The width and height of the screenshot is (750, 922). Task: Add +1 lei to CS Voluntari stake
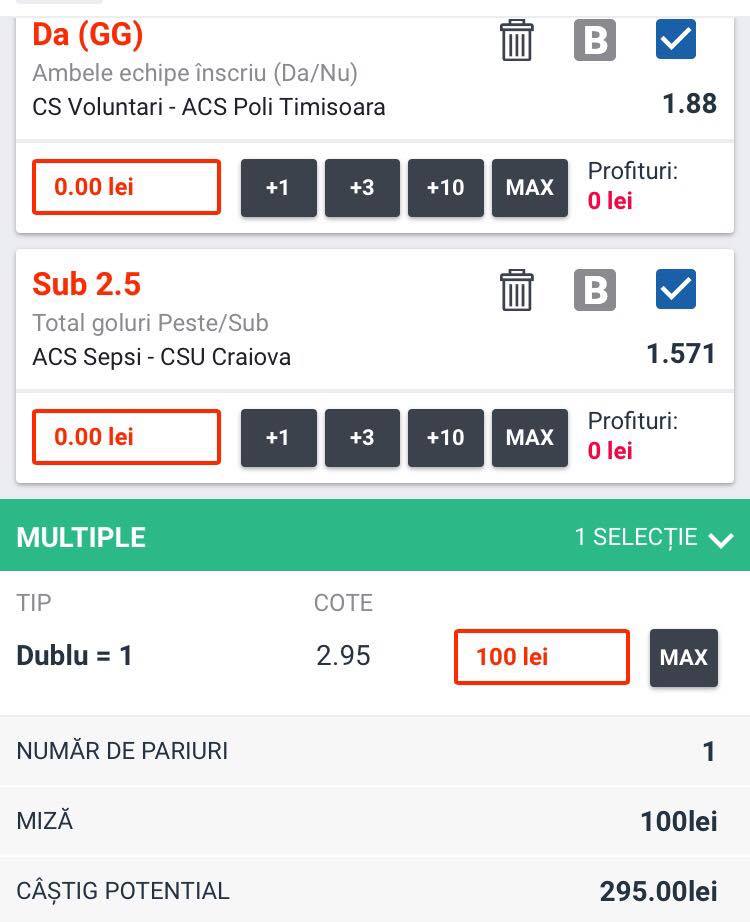pyautogui.click(x=278, y=188)
